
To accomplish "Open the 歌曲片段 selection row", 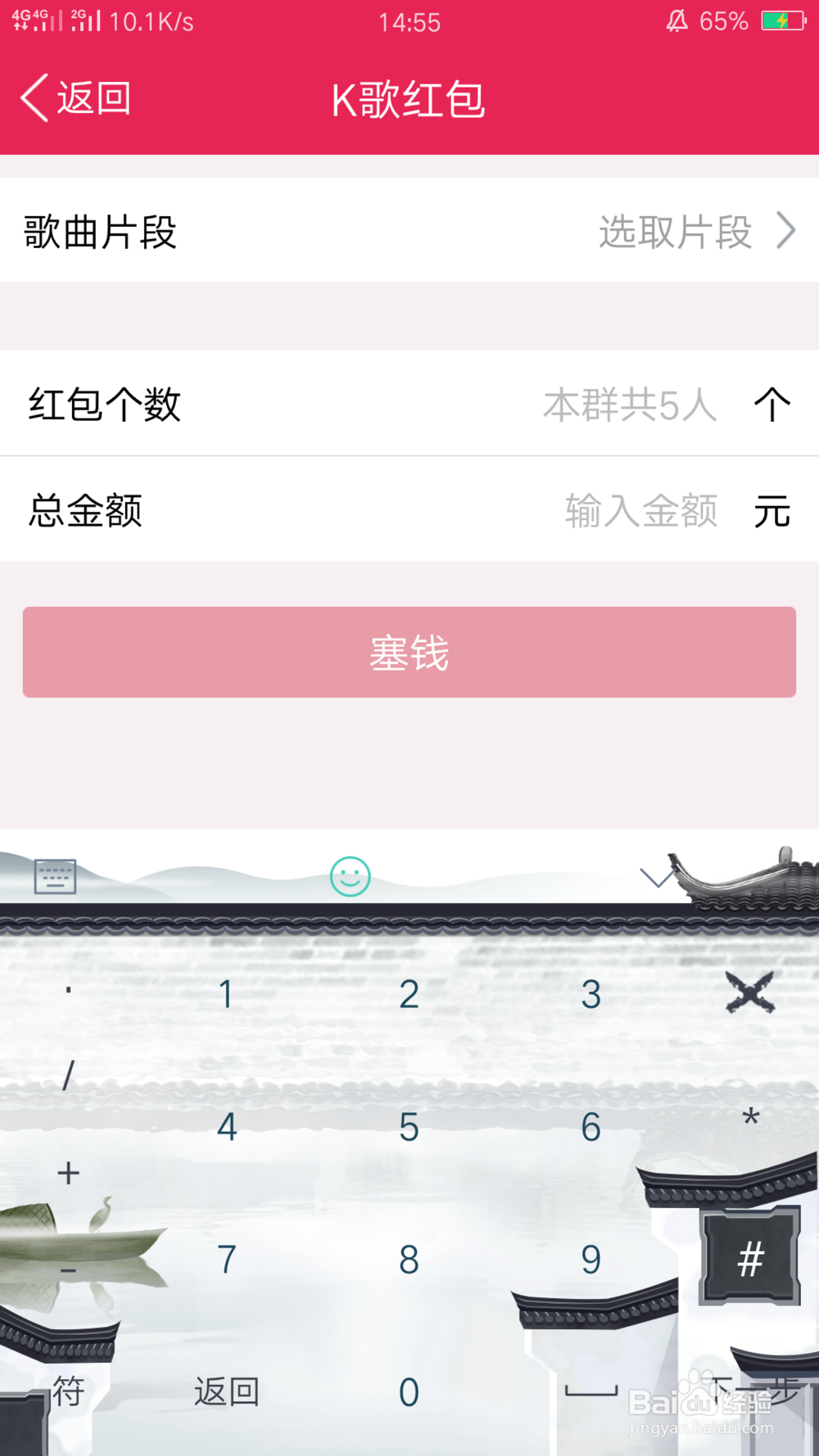I will (x=409, y=233).
